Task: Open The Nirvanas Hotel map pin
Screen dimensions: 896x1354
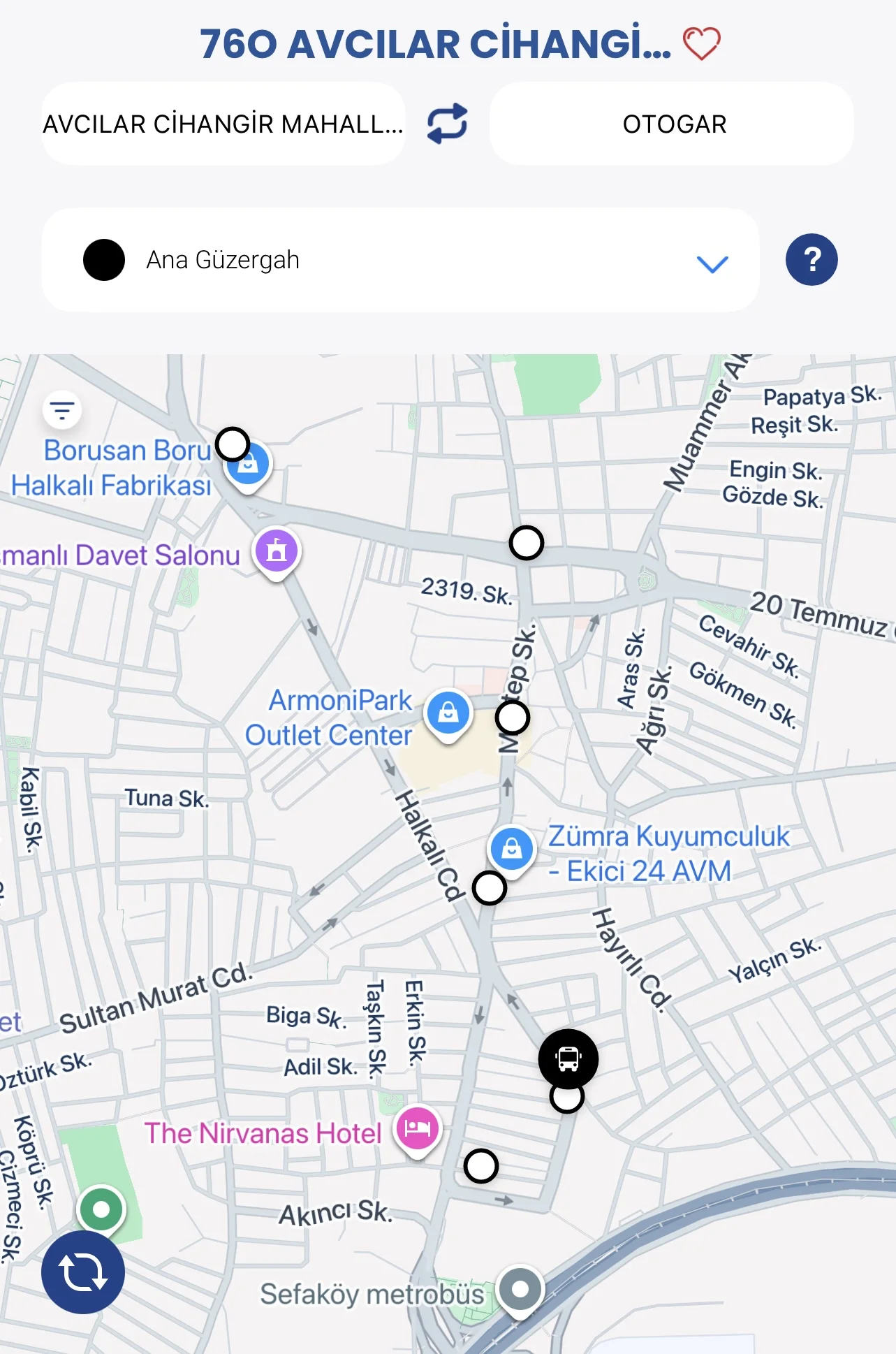Action: (x=418, y=1128)
